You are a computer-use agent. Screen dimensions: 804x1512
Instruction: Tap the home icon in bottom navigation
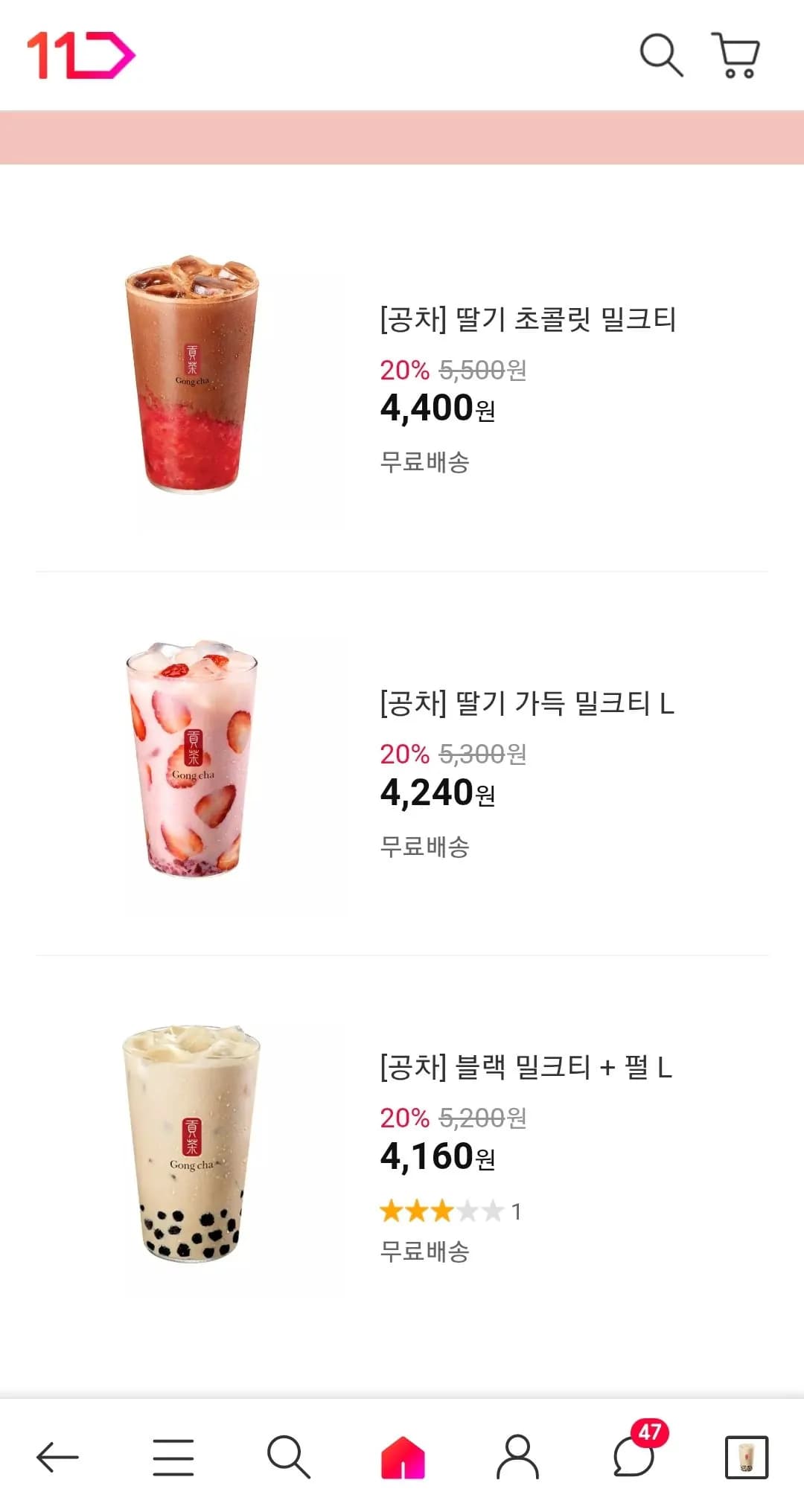point(402,1455)
